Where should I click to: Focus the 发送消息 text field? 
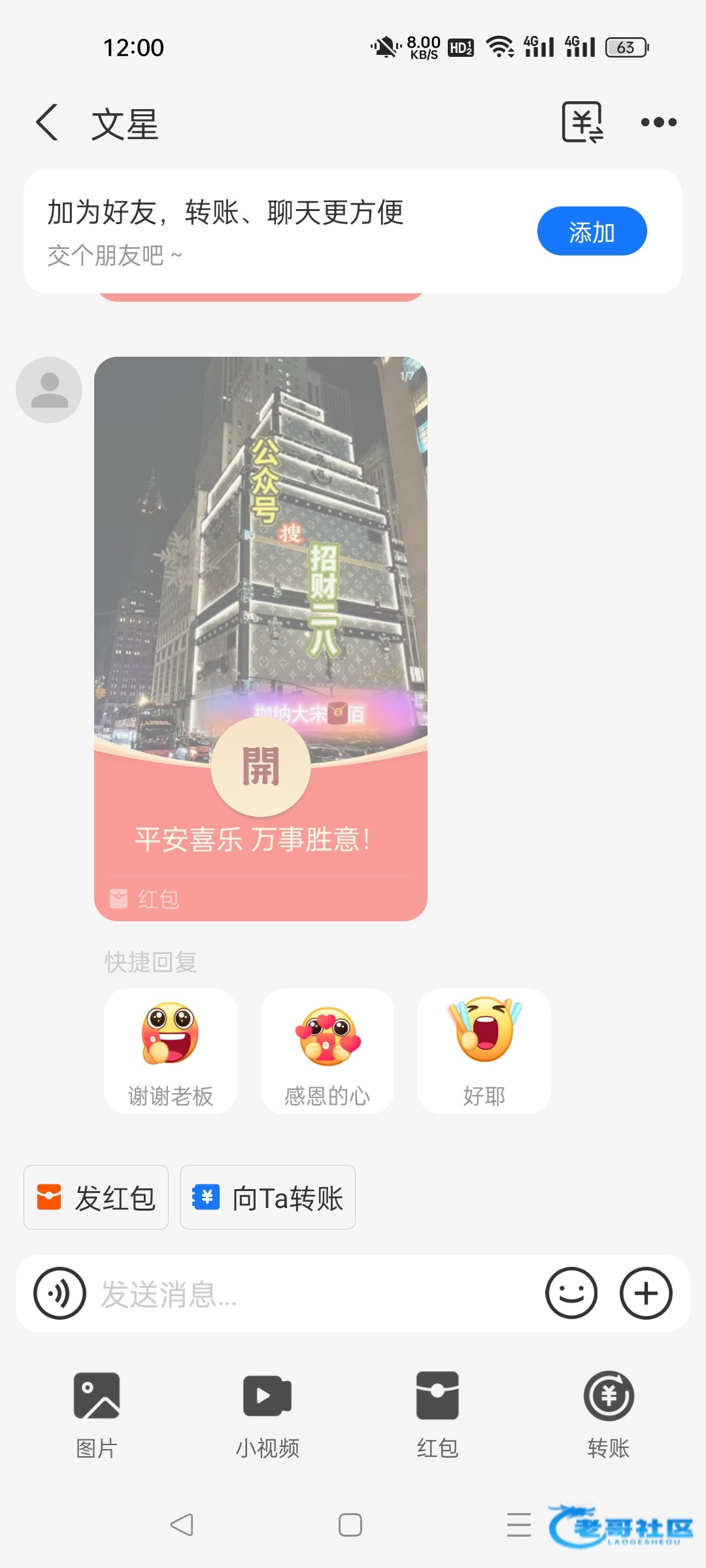coord(314,1294)
